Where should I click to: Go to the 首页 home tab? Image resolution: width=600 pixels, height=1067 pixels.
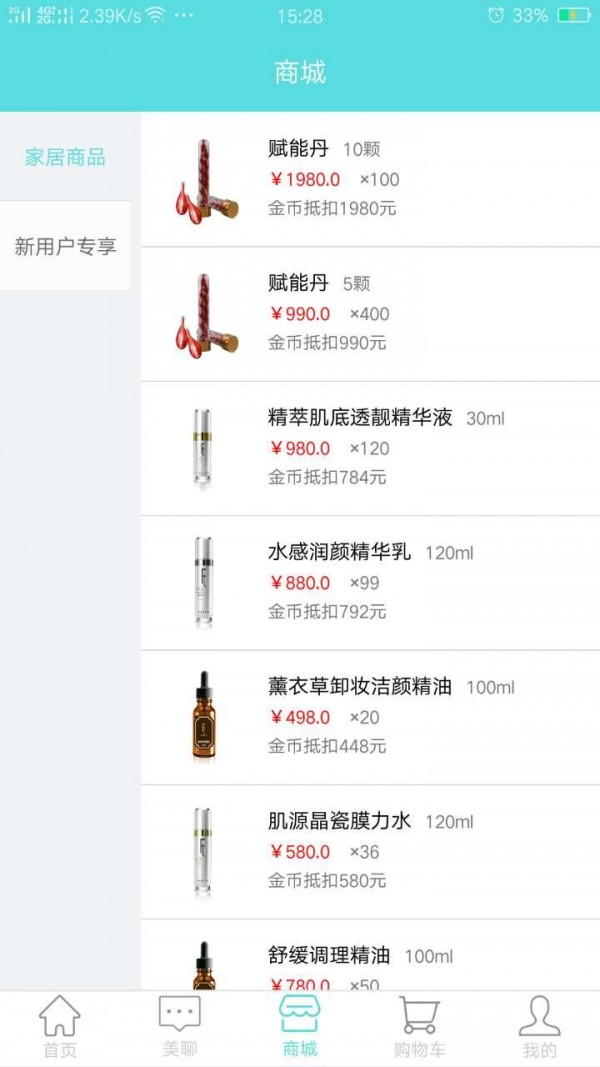tap(60, 1027)
